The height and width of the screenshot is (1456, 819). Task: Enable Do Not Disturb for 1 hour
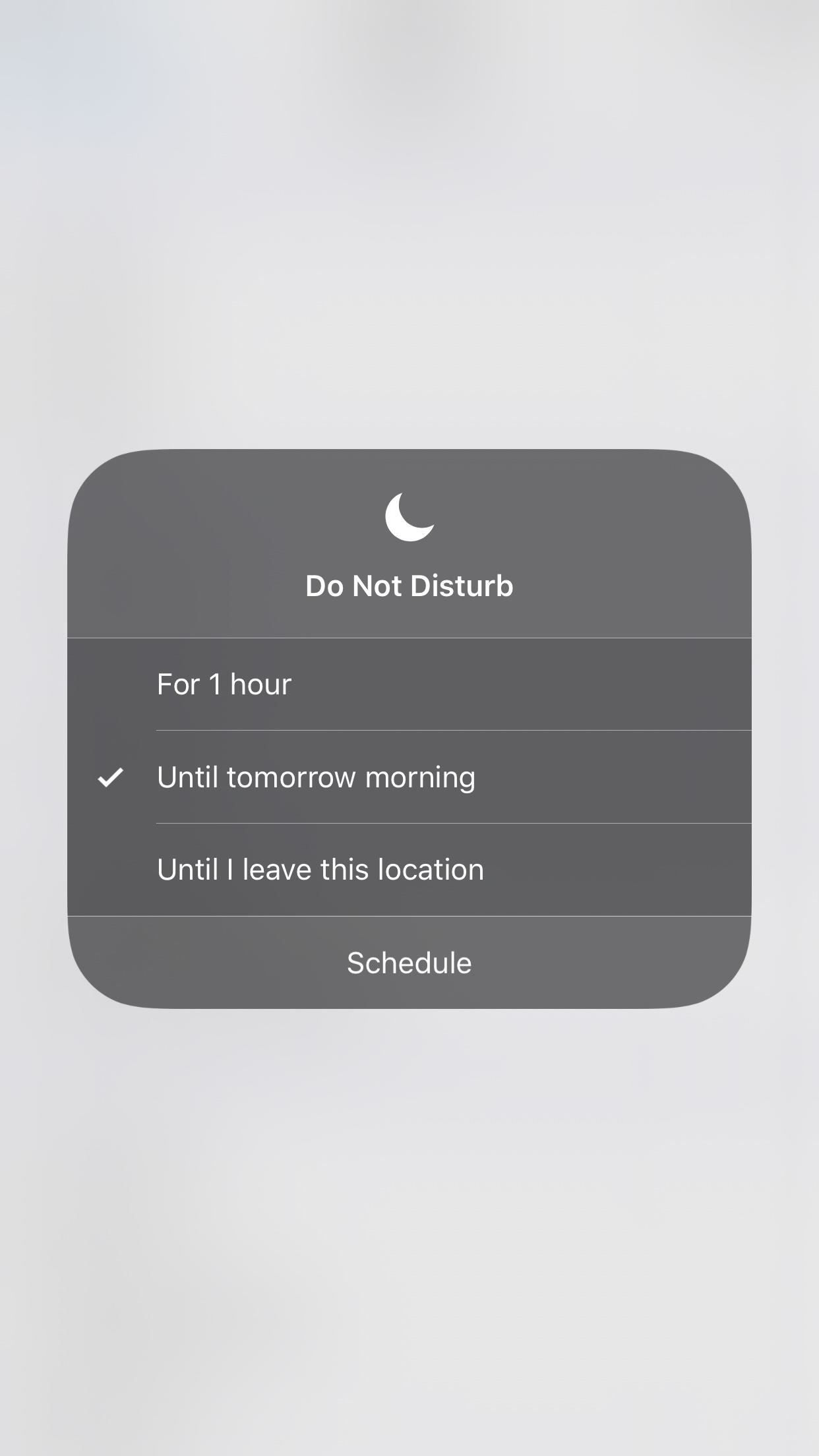pos(409,684)
